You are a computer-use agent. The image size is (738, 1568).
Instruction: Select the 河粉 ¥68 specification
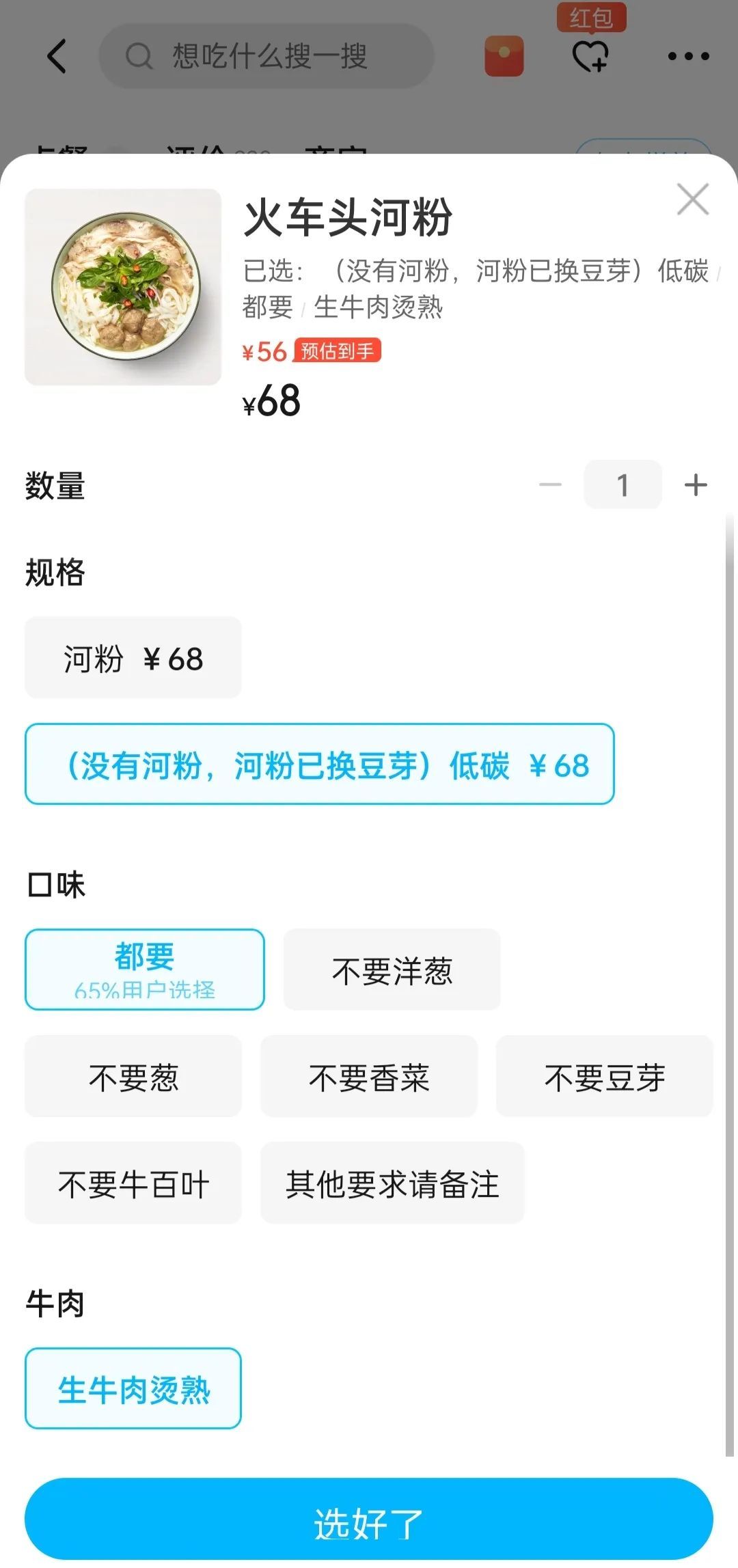[133, 658]
